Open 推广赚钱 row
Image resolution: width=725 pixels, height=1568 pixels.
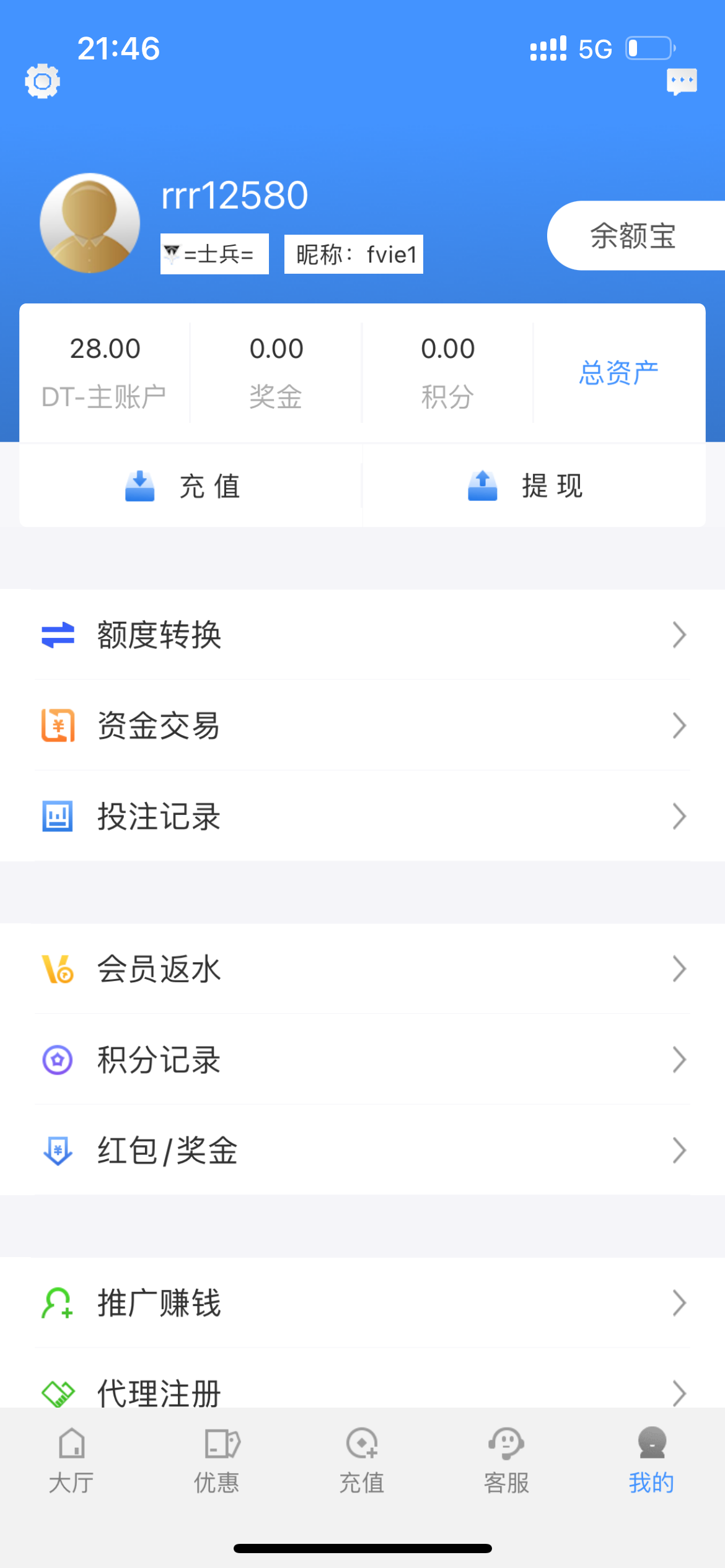click(x=362, y=1303)
